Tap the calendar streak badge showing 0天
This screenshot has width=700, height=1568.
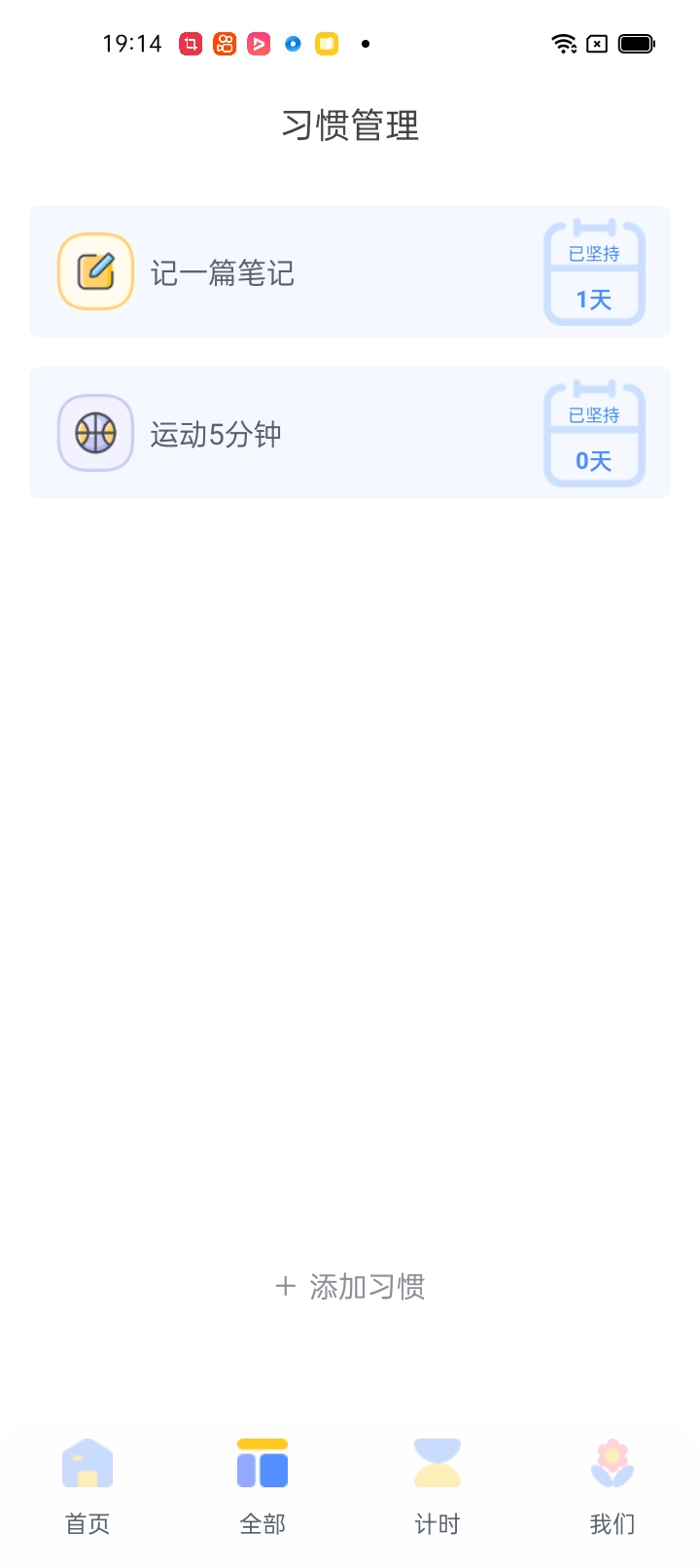tap(594, 436)
